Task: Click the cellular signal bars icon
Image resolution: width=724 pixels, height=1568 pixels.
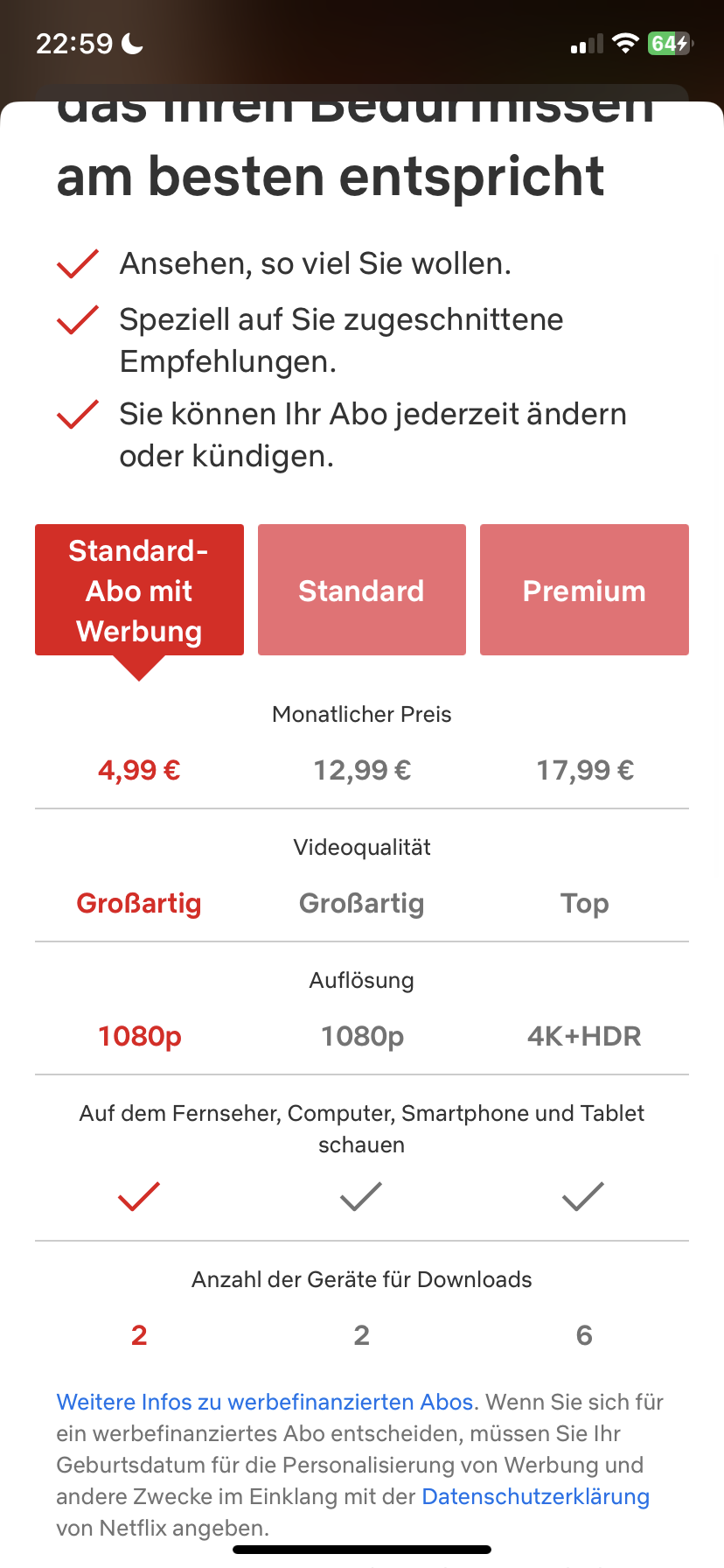Action: (x=585, y=42)
